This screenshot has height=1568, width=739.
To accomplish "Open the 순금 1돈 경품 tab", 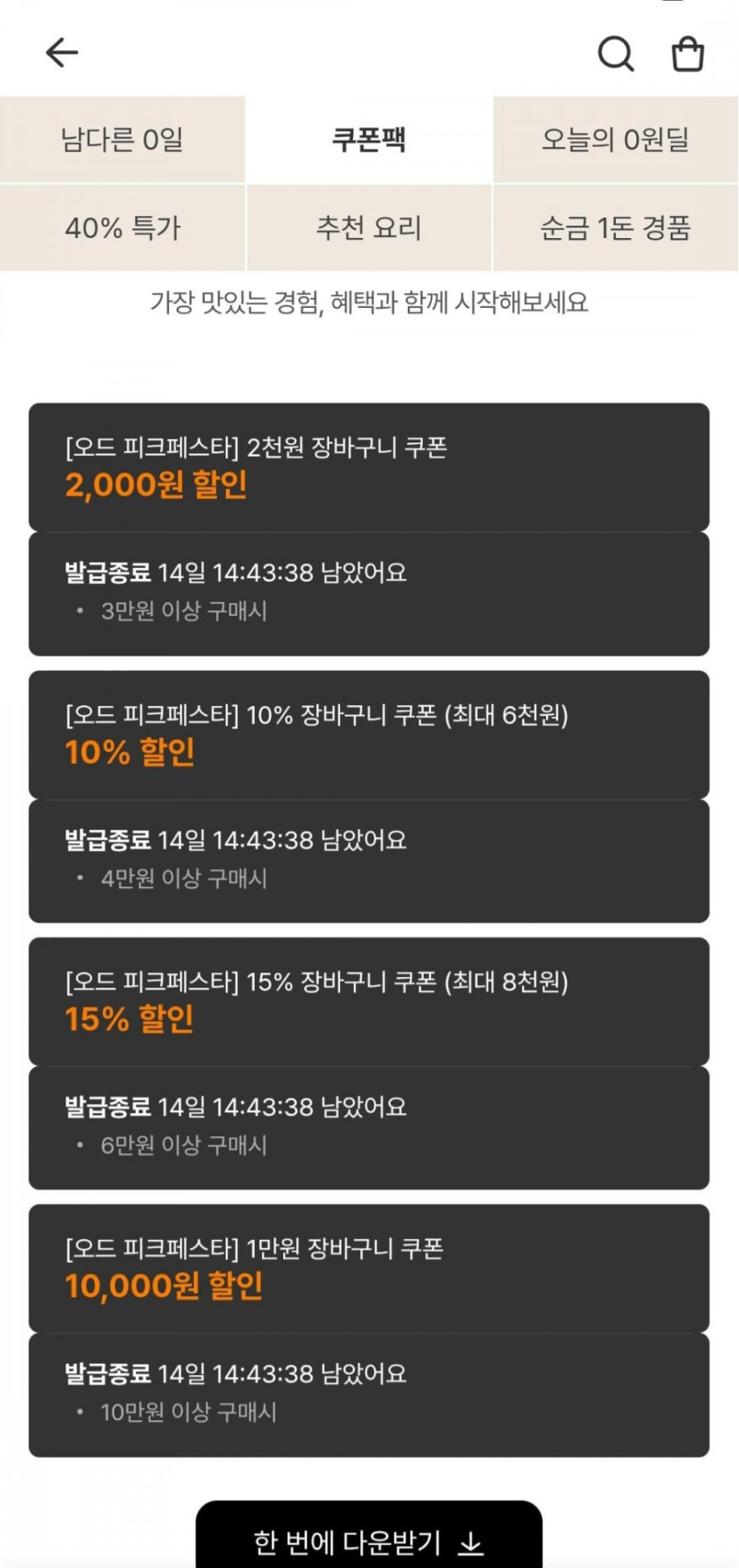I will coord(616,228).
